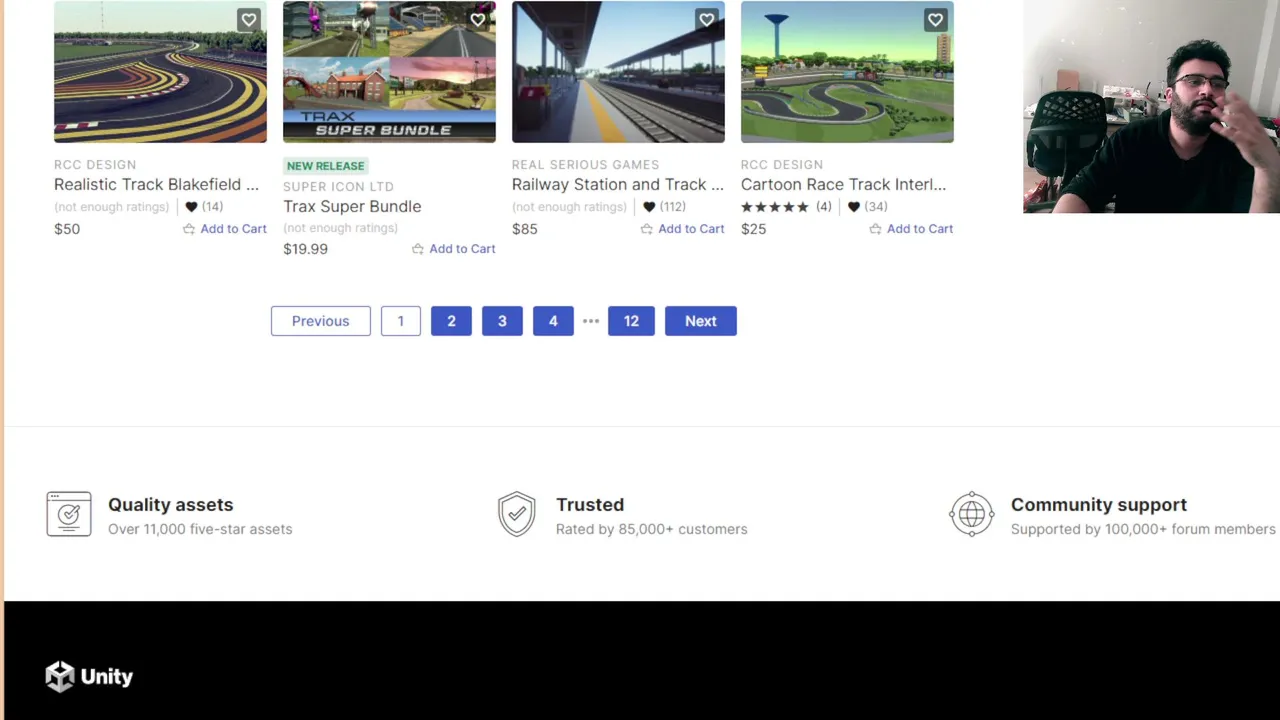Jump to last page 12
The image size is (1280, 720).
(x=631, y=321)
